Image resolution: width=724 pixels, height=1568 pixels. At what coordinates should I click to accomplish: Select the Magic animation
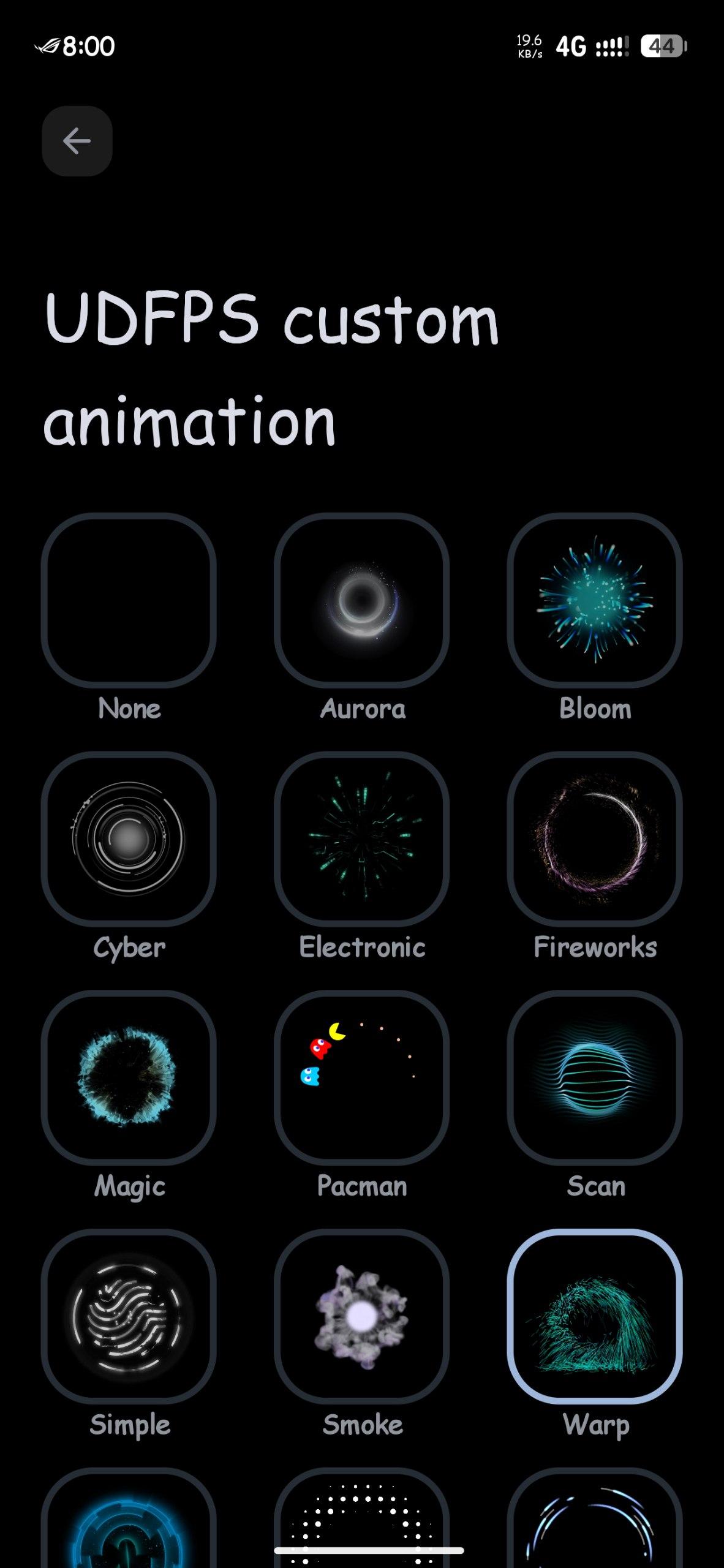click(129, 1077)
